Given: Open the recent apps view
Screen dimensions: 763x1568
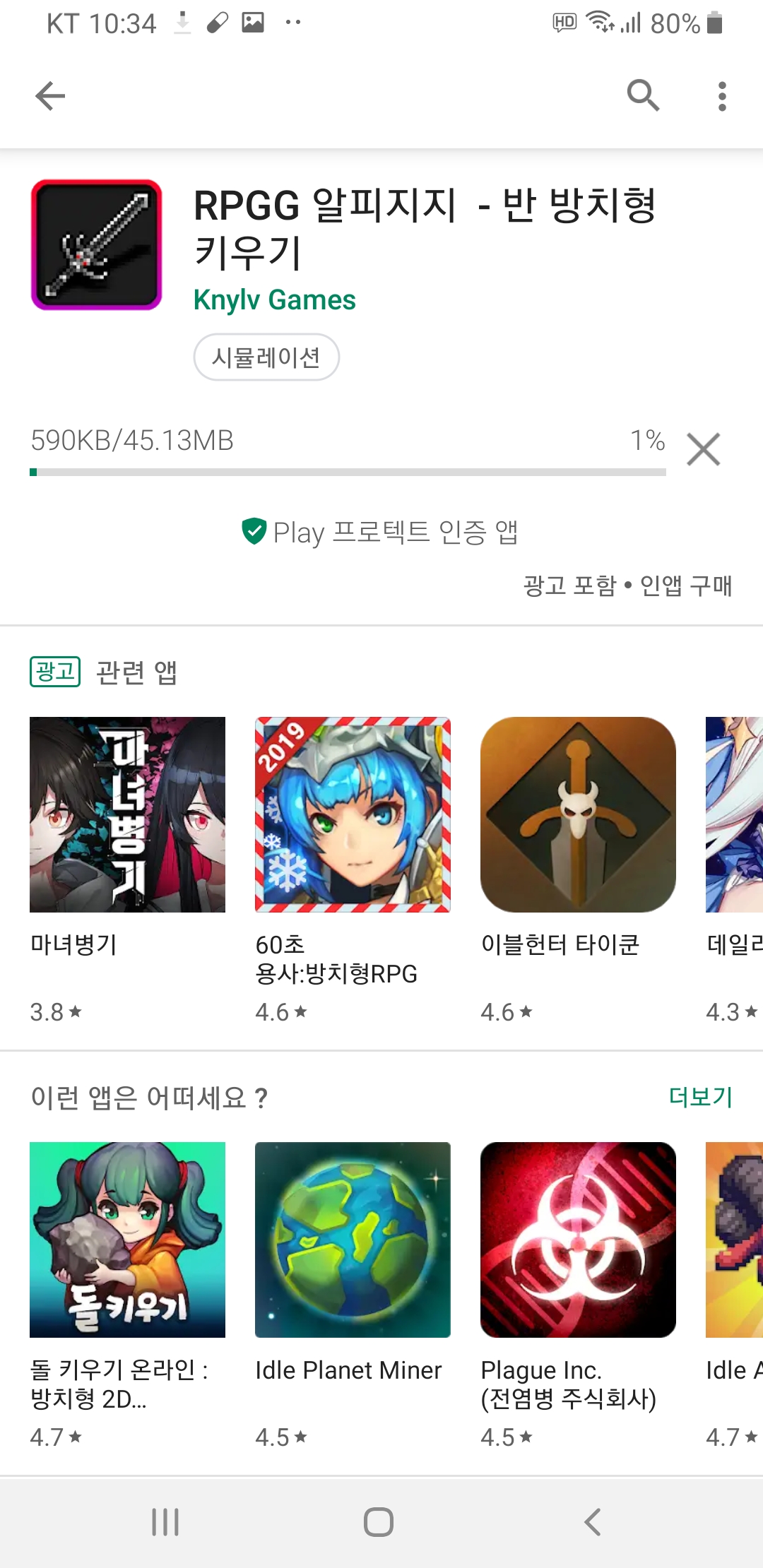Looking at the screenshot, I should tap(165, 1521).
